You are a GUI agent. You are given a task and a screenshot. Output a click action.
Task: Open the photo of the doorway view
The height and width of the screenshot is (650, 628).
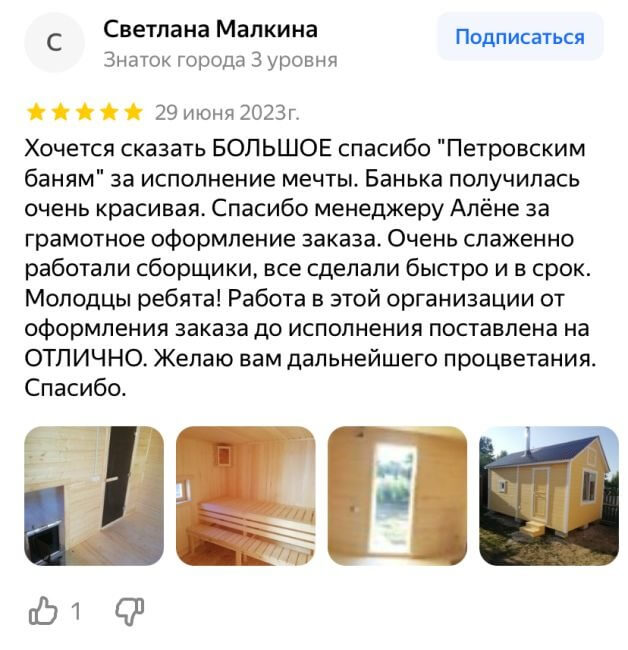[x=397, y=496]
